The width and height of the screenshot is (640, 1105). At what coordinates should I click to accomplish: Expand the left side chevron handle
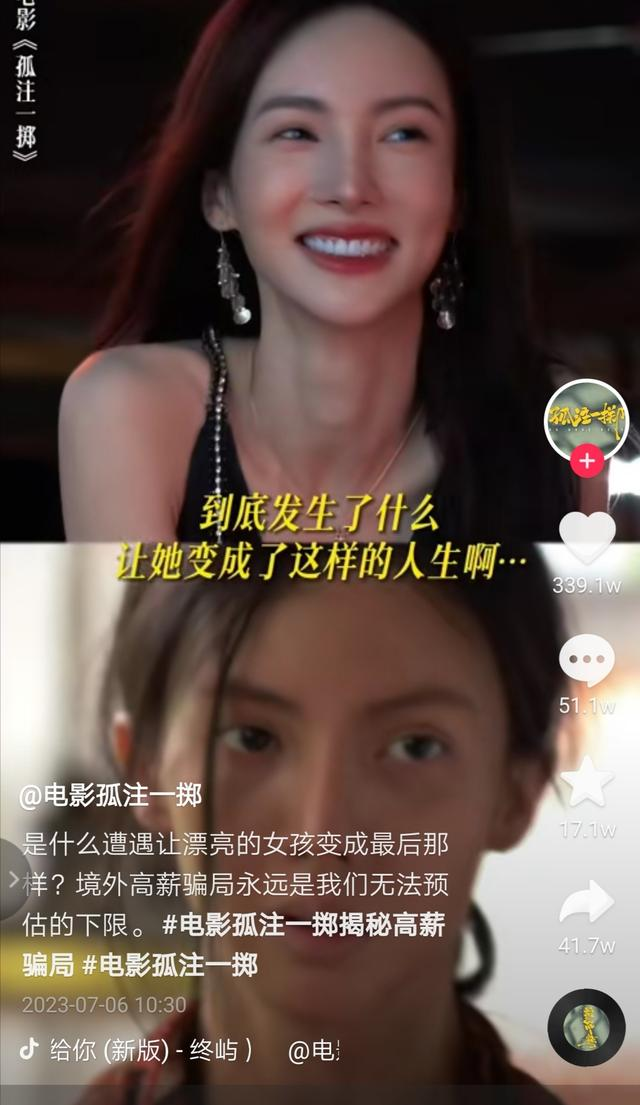pyautogui.click(x=12, y=879)
